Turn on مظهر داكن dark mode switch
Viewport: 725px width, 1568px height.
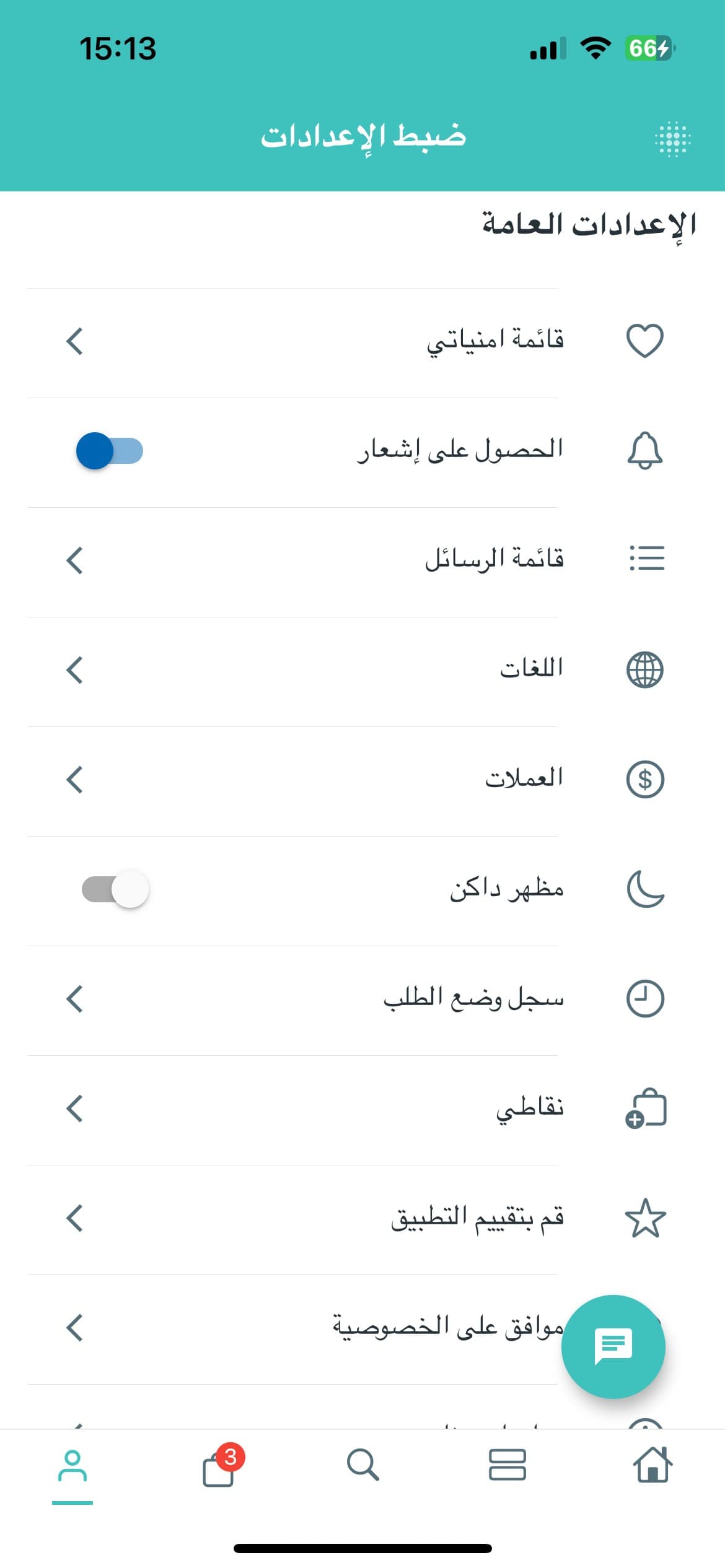(113, 889)
